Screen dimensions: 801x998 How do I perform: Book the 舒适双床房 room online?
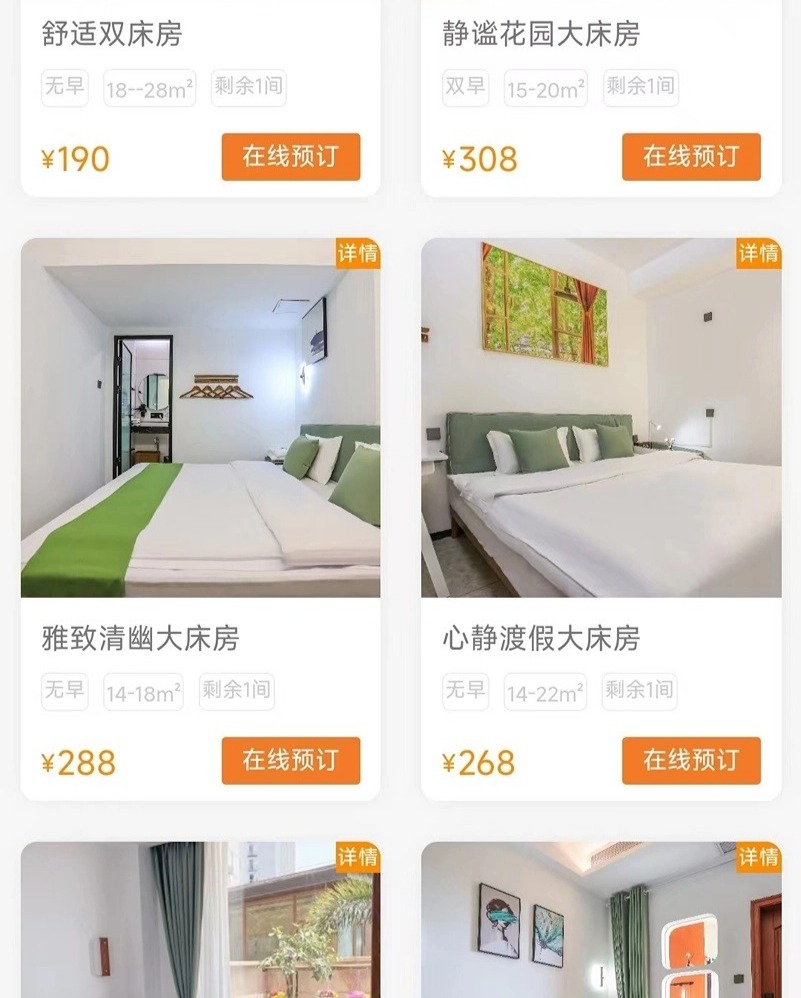(x=290, y=157)
